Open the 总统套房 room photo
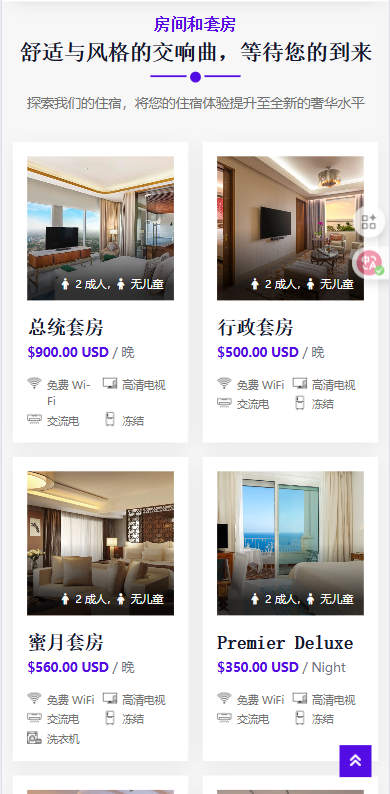Image resolution: width=390 pixels, height=794 pixels. click(100, 228)
